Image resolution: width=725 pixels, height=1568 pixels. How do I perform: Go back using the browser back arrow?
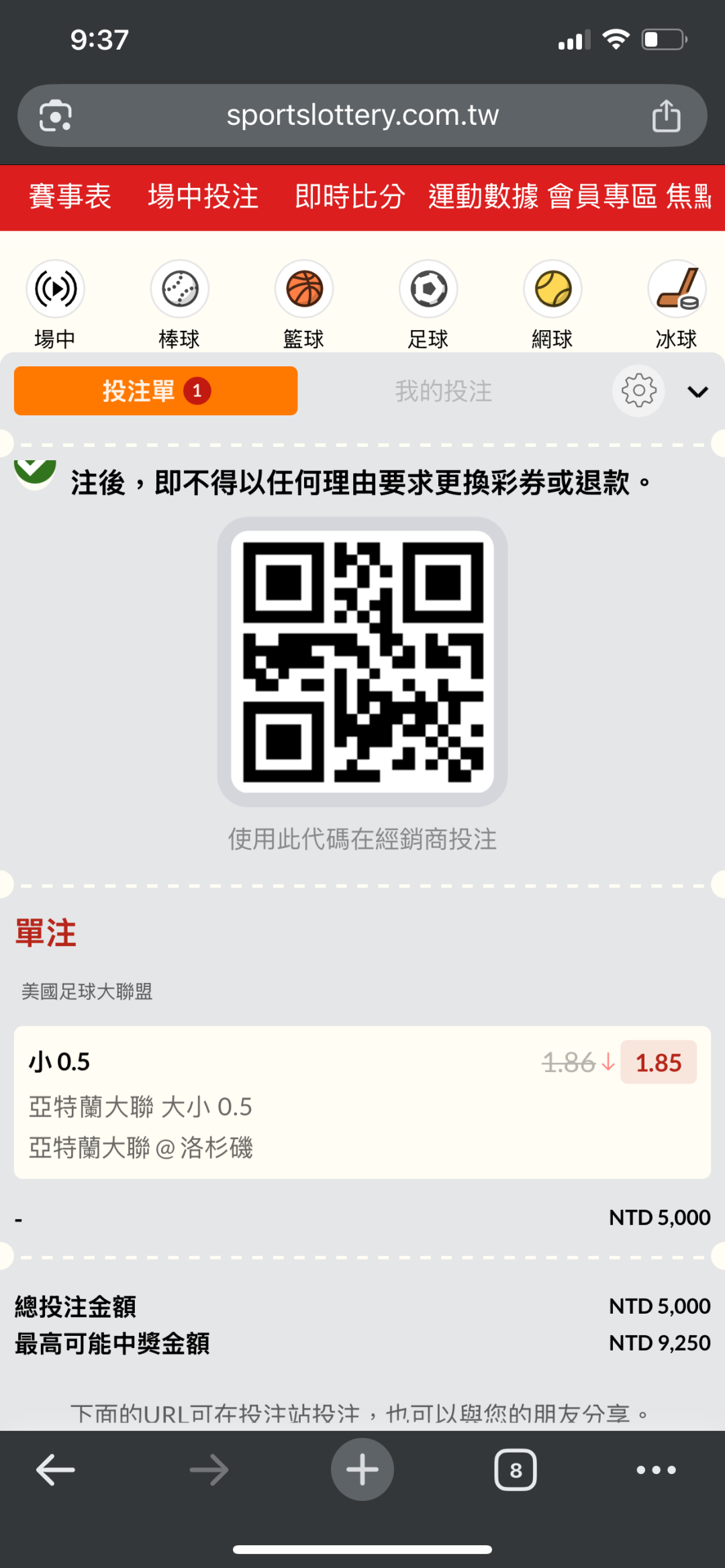coord(55,1470)
